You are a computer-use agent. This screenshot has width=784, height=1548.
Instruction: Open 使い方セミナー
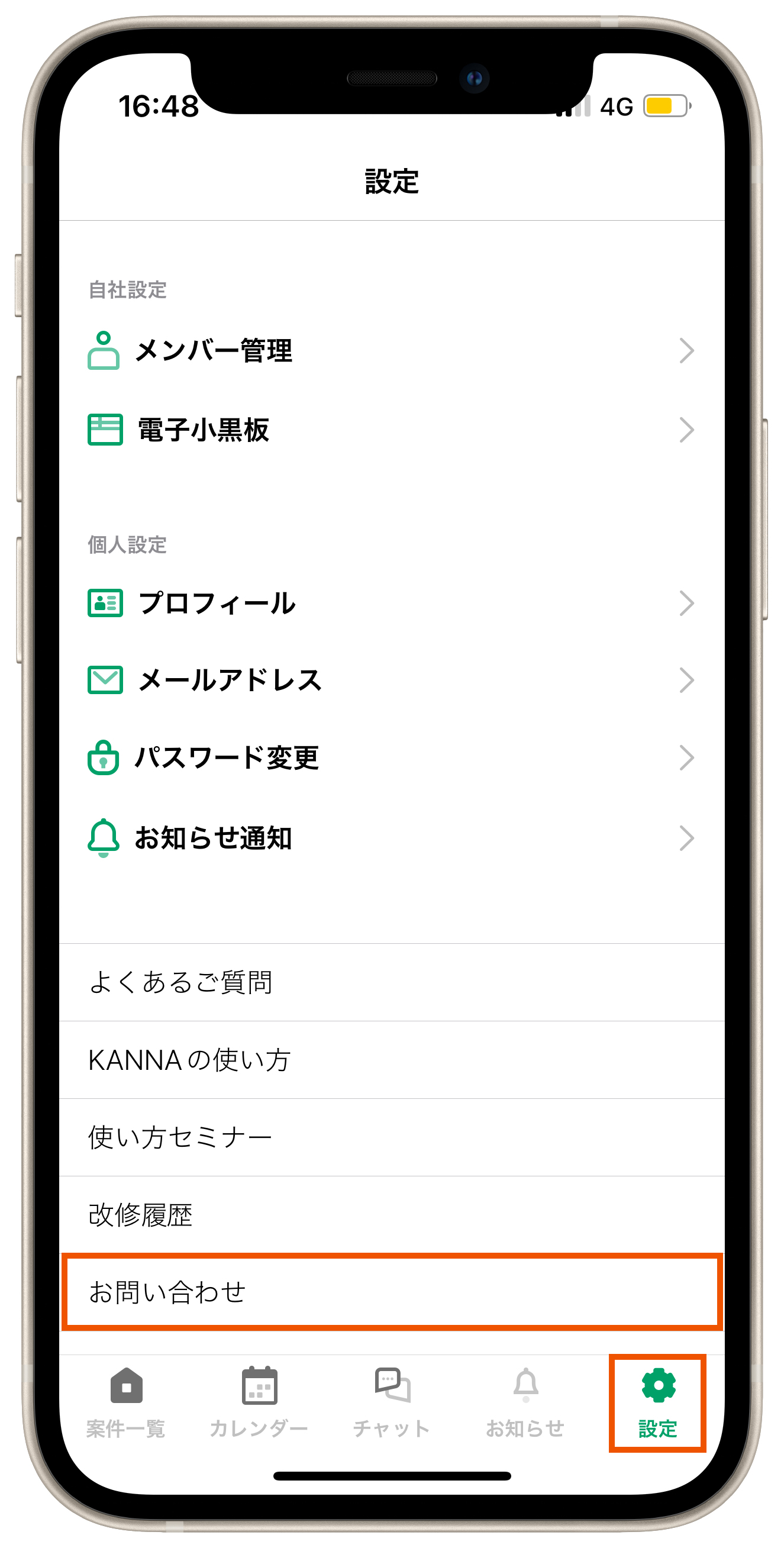point(391,1137)
